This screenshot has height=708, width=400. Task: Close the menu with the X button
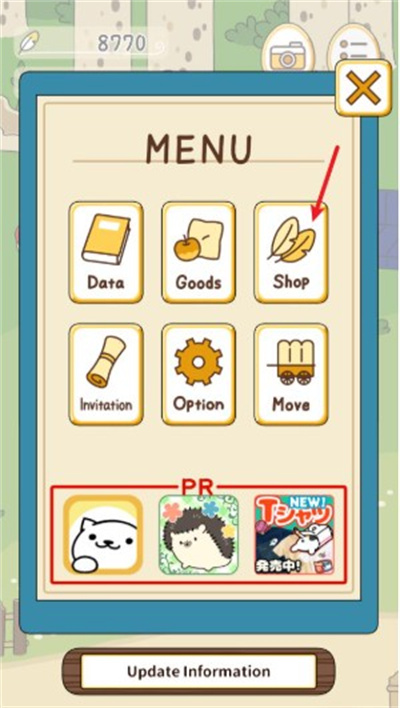point(363,88)
